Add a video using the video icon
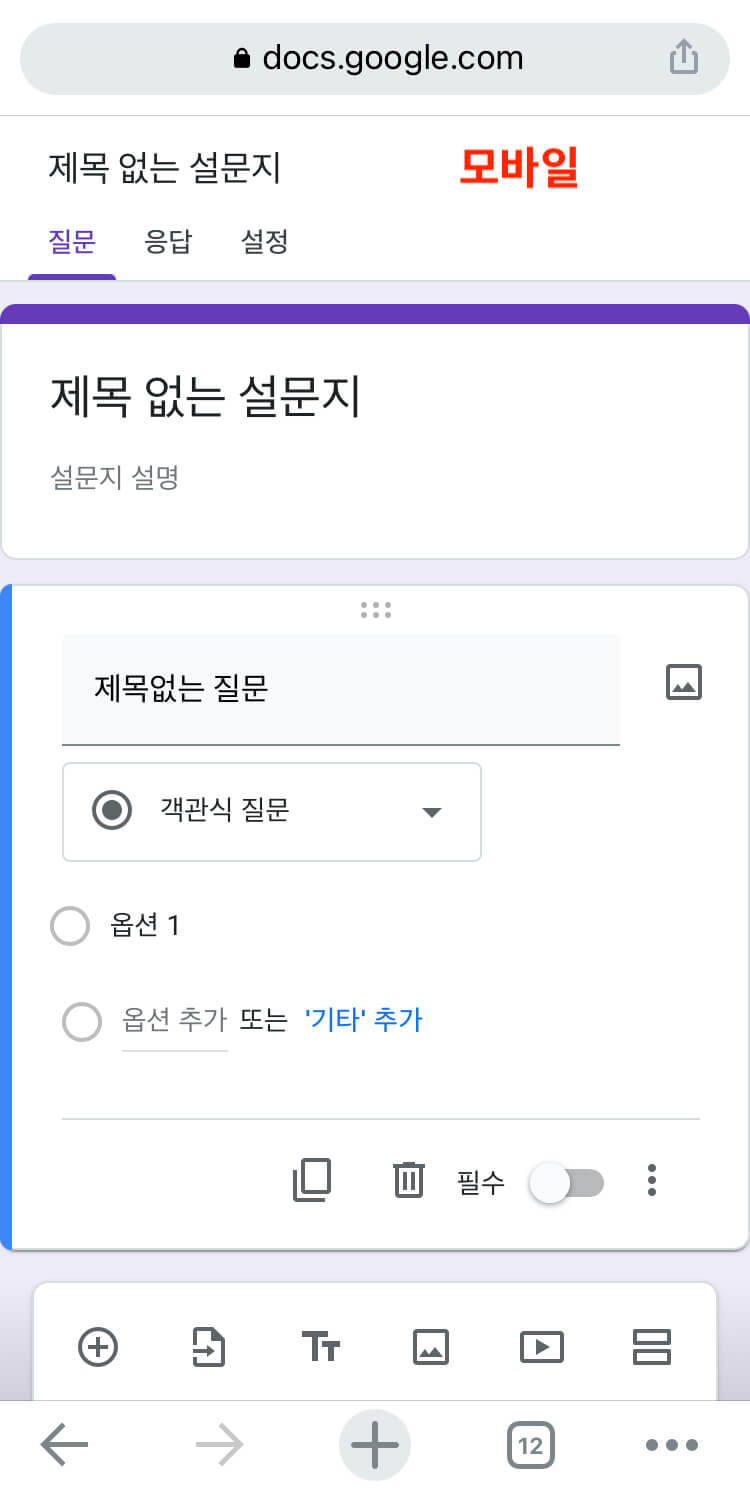 (541, 1347)
